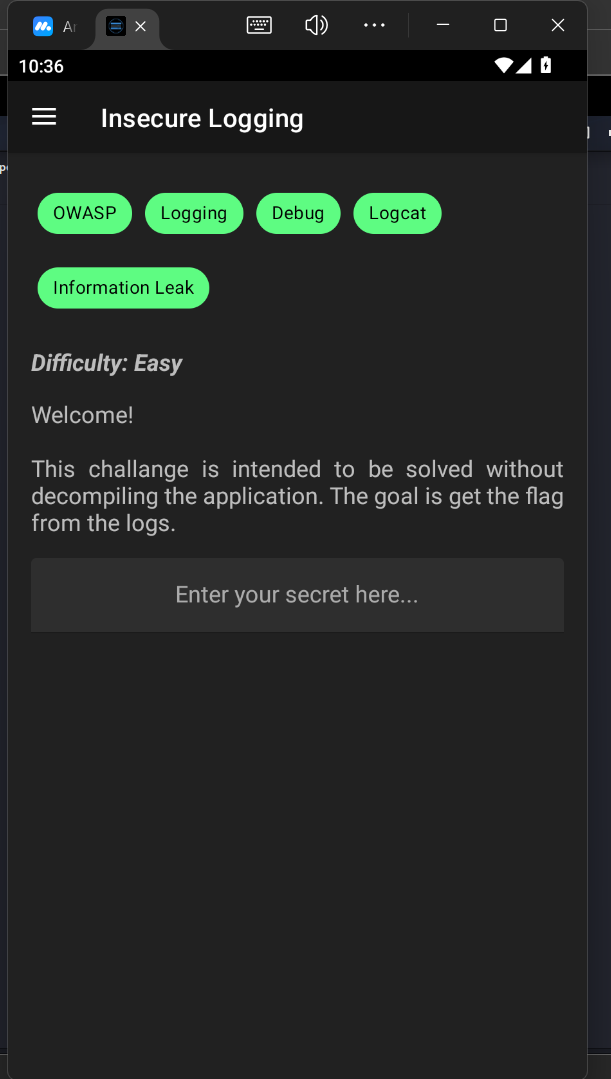Focus the 'Enter your secret here' field
Viewport: 611px width, 1079px height.
click(297, 595)
